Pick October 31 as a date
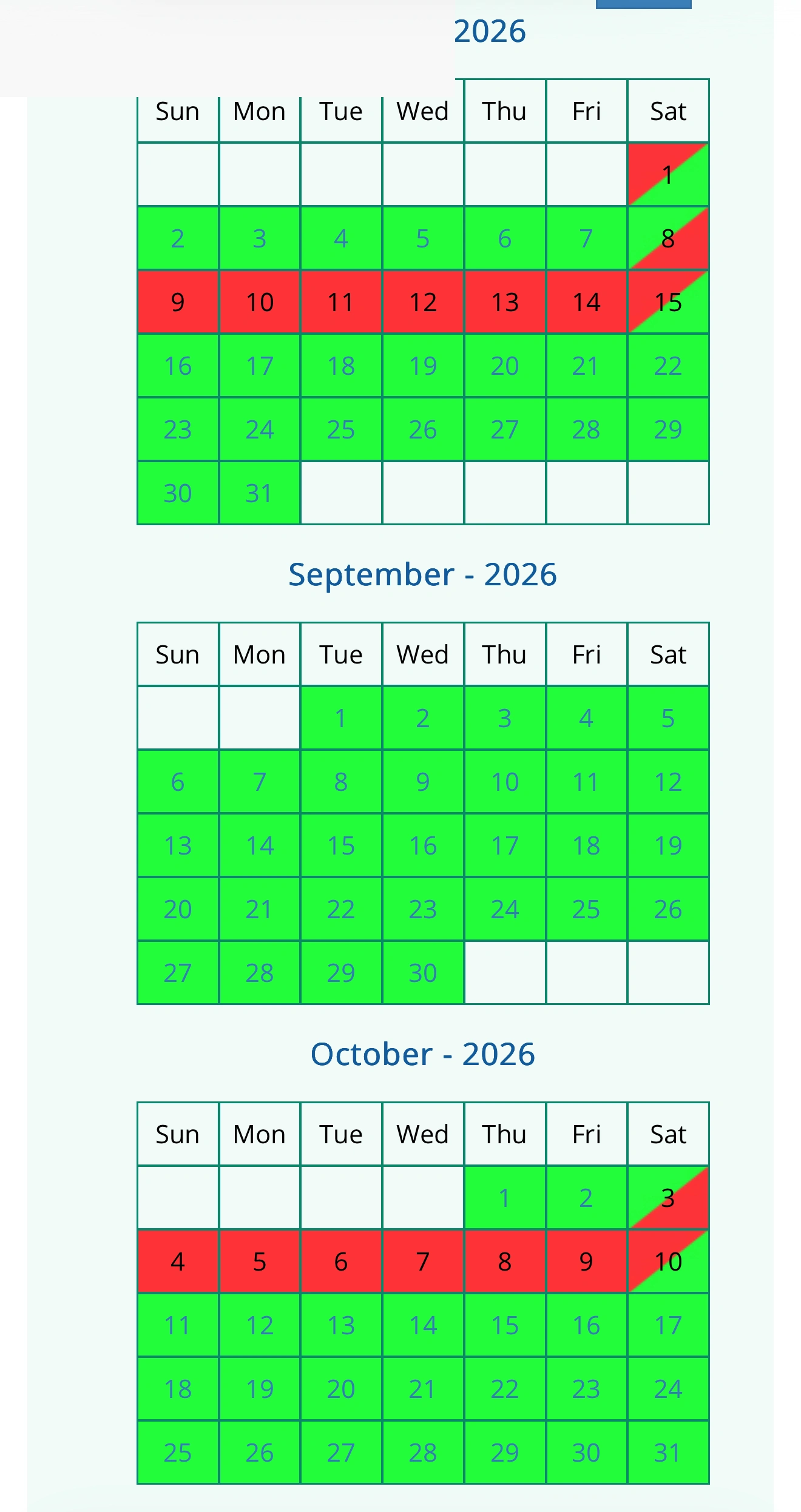 [x=668, y=1453]
